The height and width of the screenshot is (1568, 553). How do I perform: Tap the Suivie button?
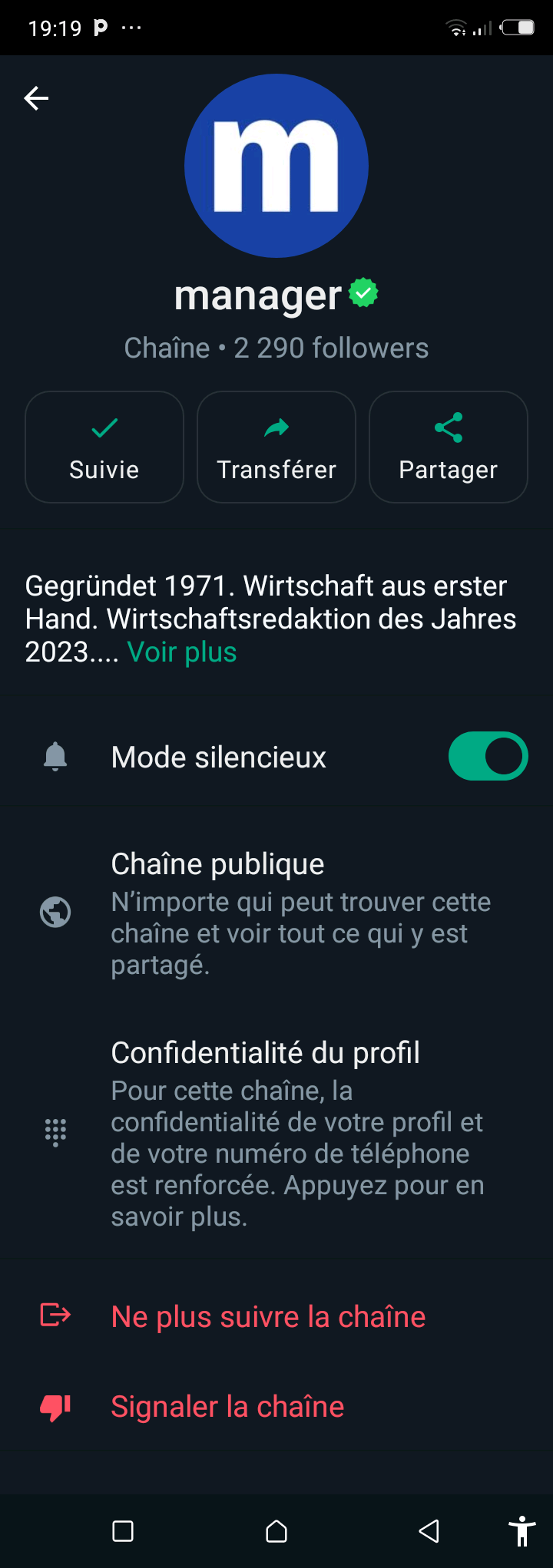point(104,447)
